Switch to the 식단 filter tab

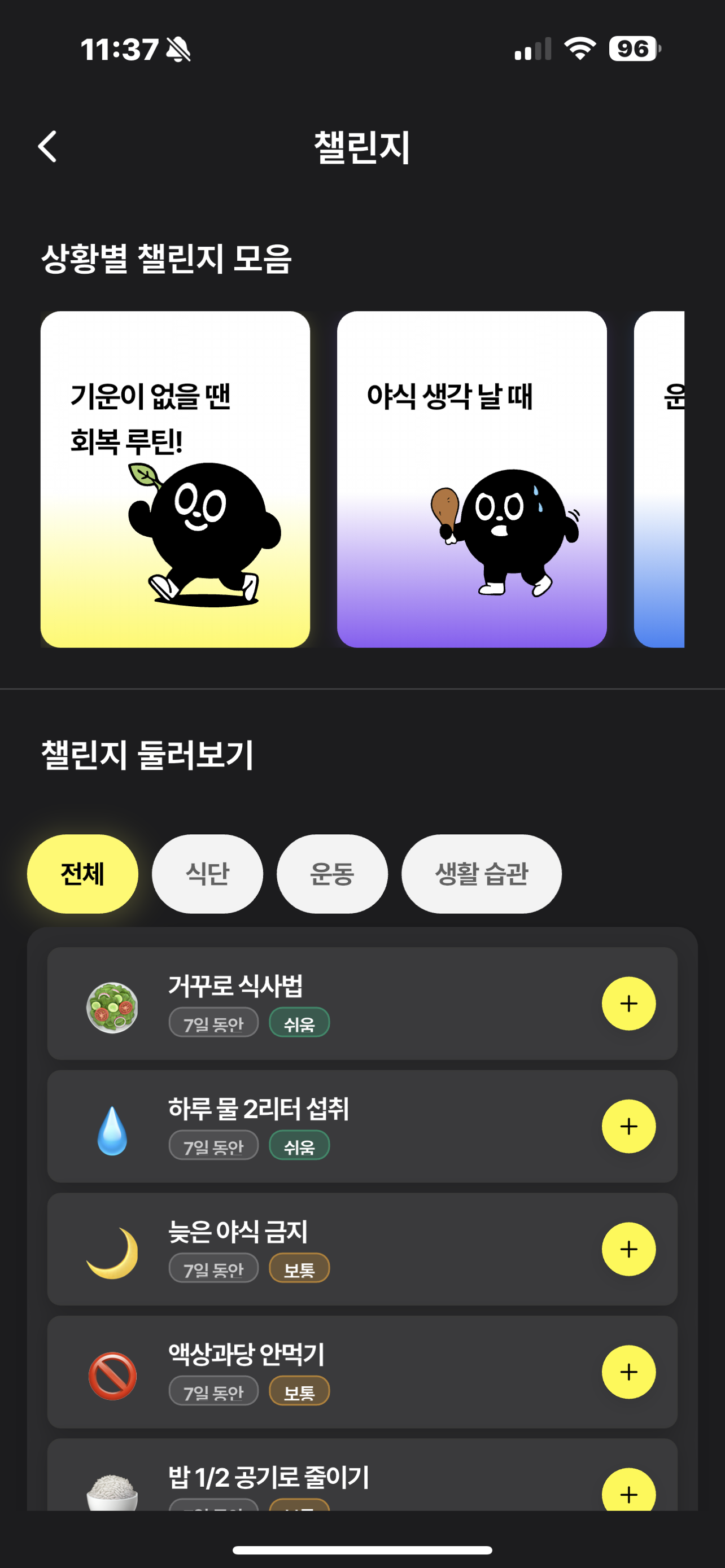(x=208, y=874)
